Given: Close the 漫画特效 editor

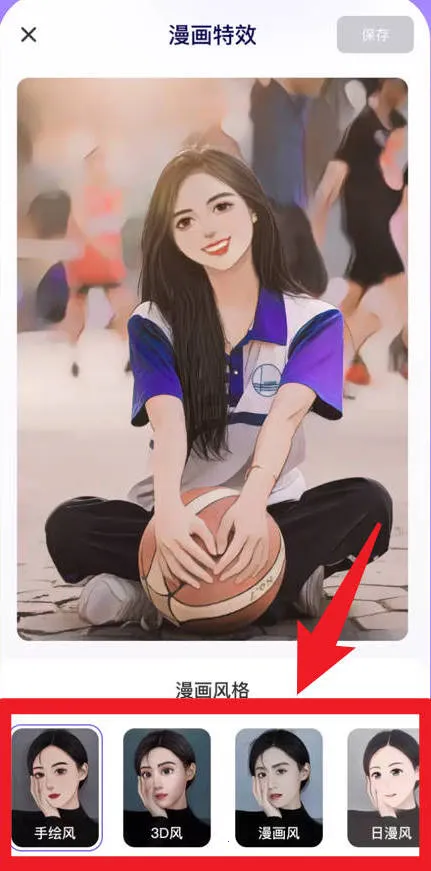Looking at the screenshot, I should point(28,35).
